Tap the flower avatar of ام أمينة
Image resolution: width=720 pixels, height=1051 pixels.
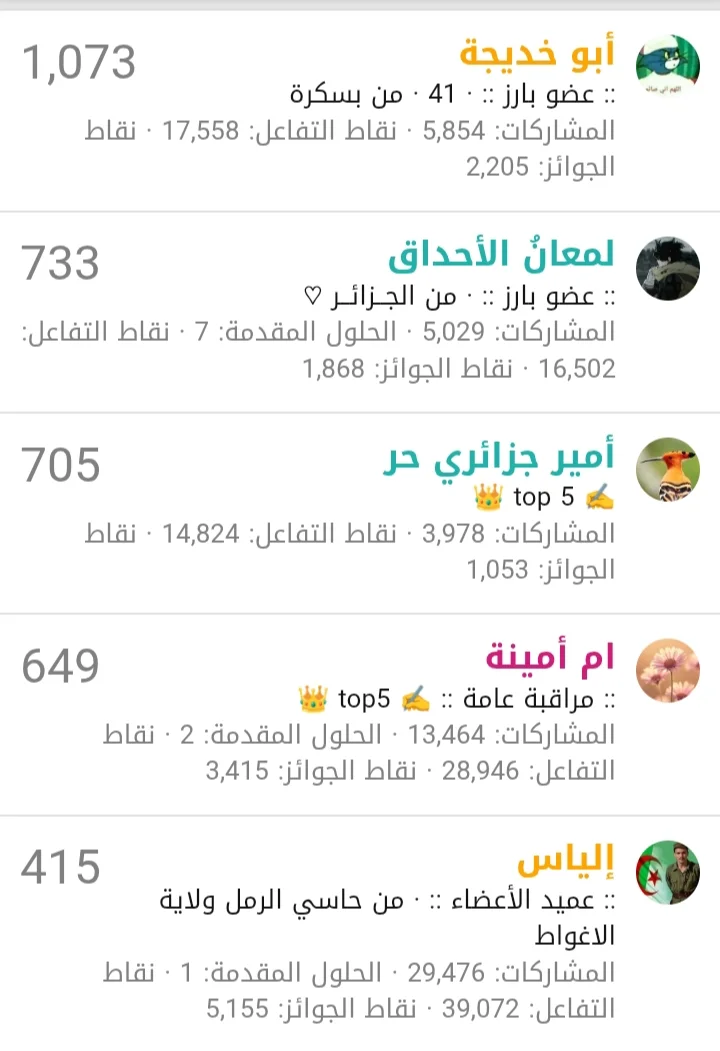click(667, 670)
